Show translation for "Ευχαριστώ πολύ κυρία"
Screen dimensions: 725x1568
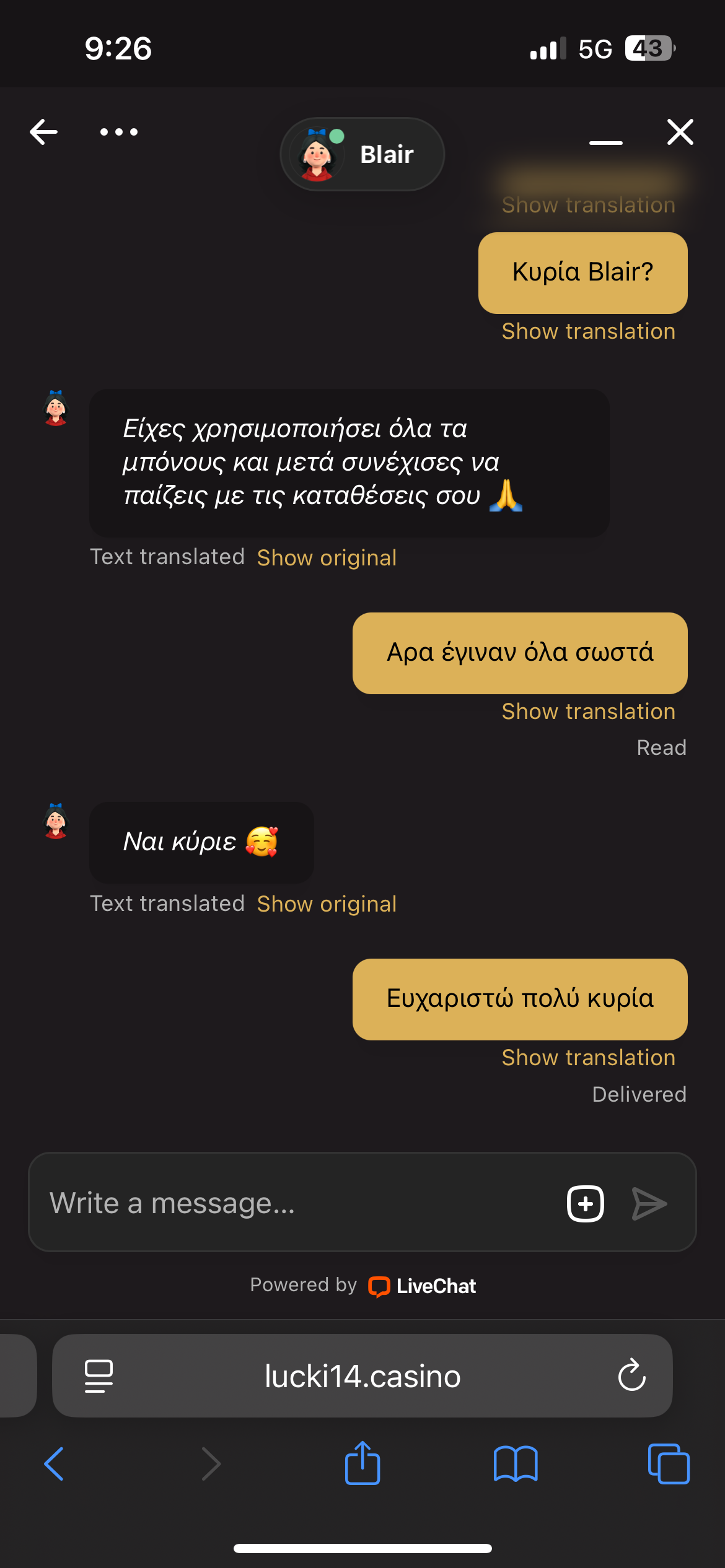coord(588,1058)
